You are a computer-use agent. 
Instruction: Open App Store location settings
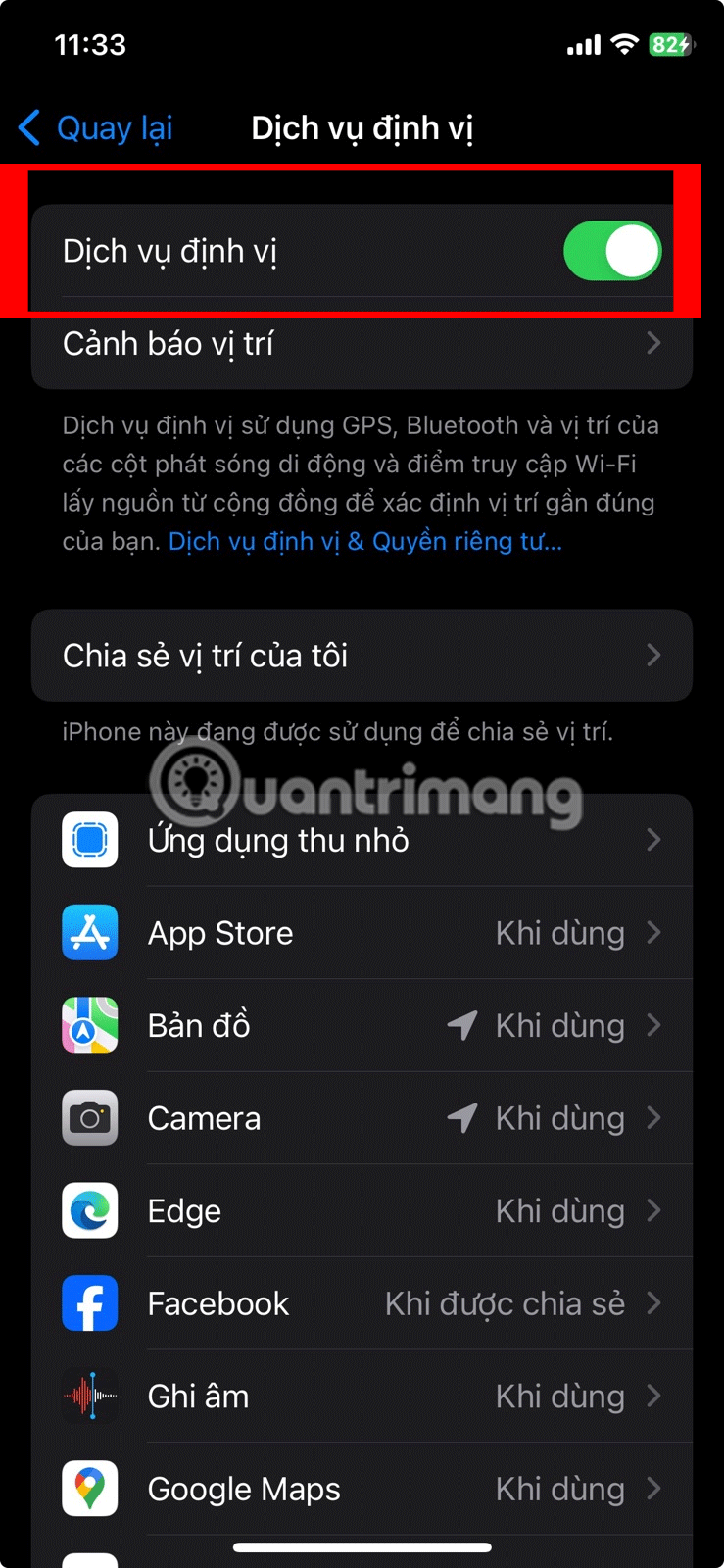point(361,933)
